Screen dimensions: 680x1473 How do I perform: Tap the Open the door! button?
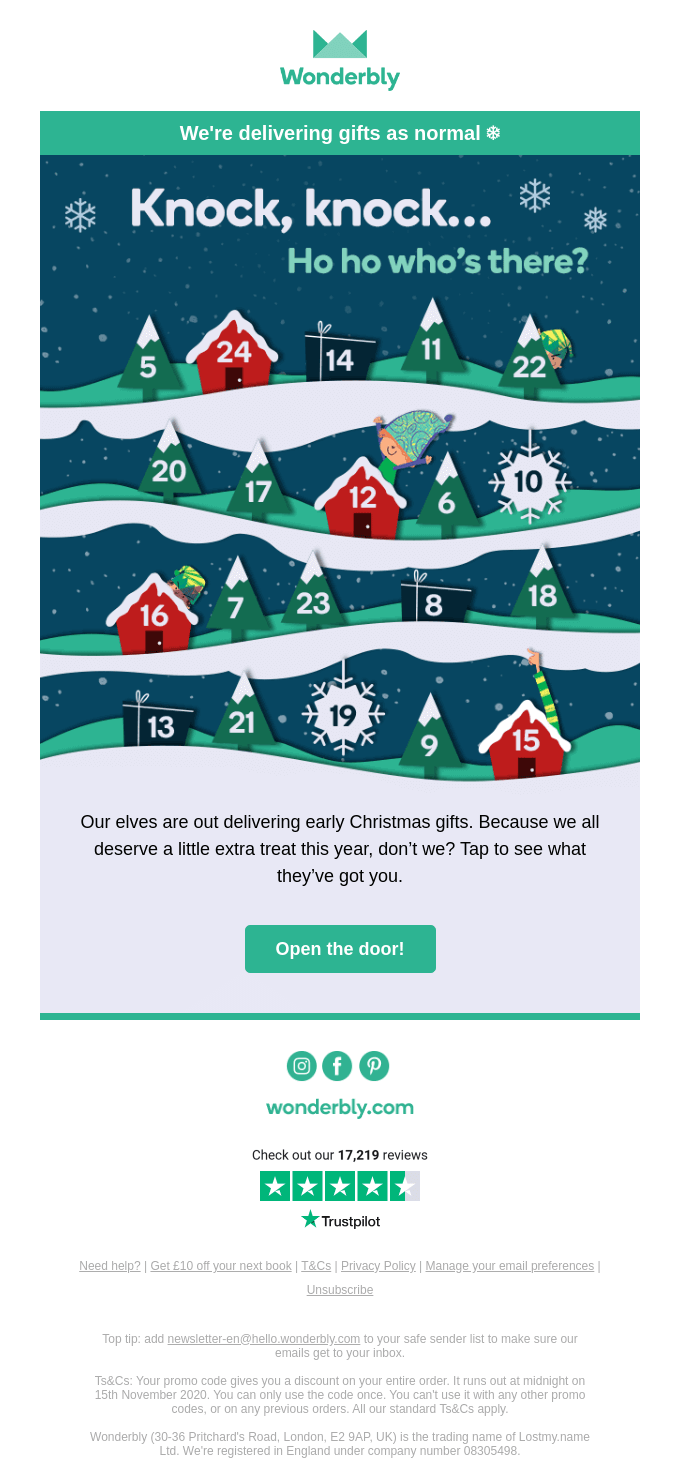340,949
